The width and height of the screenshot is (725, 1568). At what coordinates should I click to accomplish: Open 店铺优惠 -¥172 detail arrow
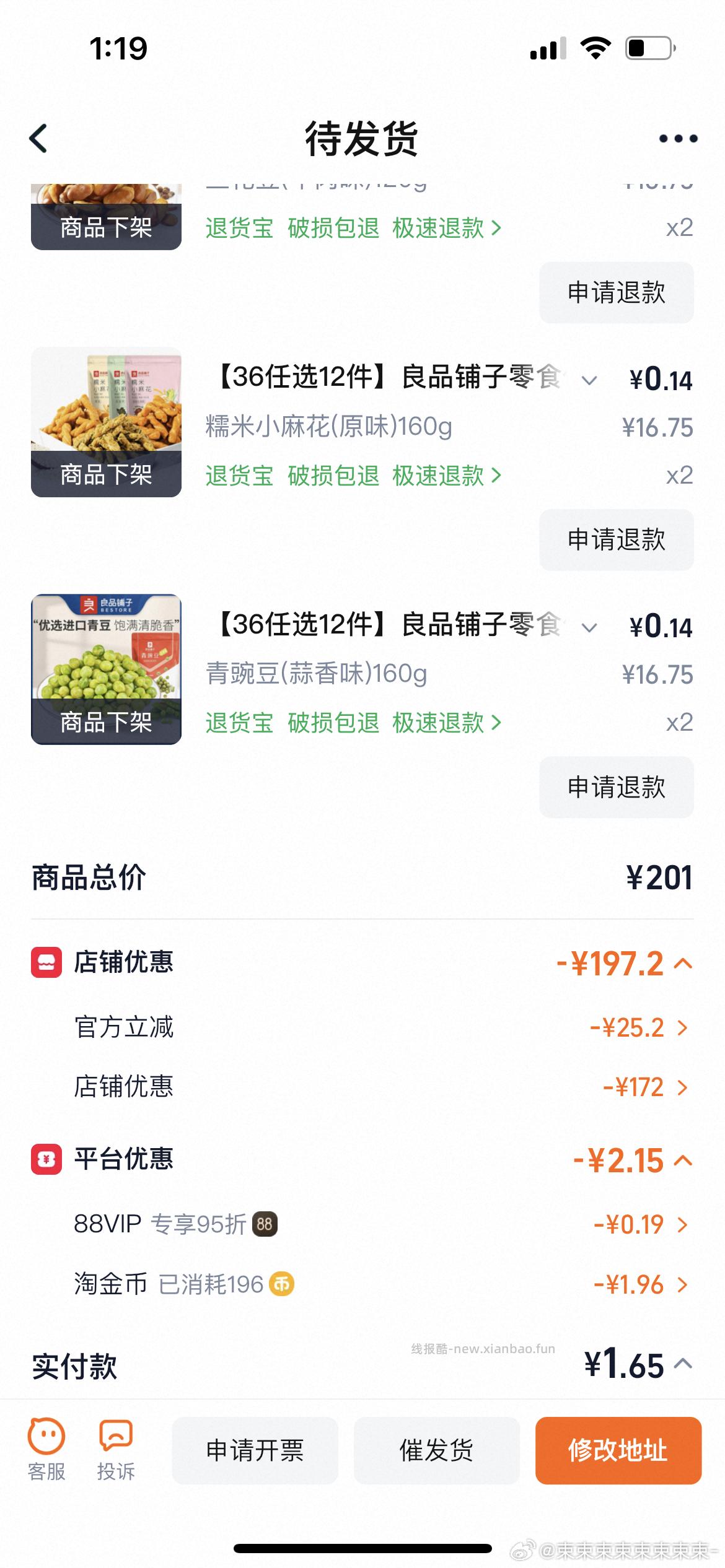[x=683, y=1087]
